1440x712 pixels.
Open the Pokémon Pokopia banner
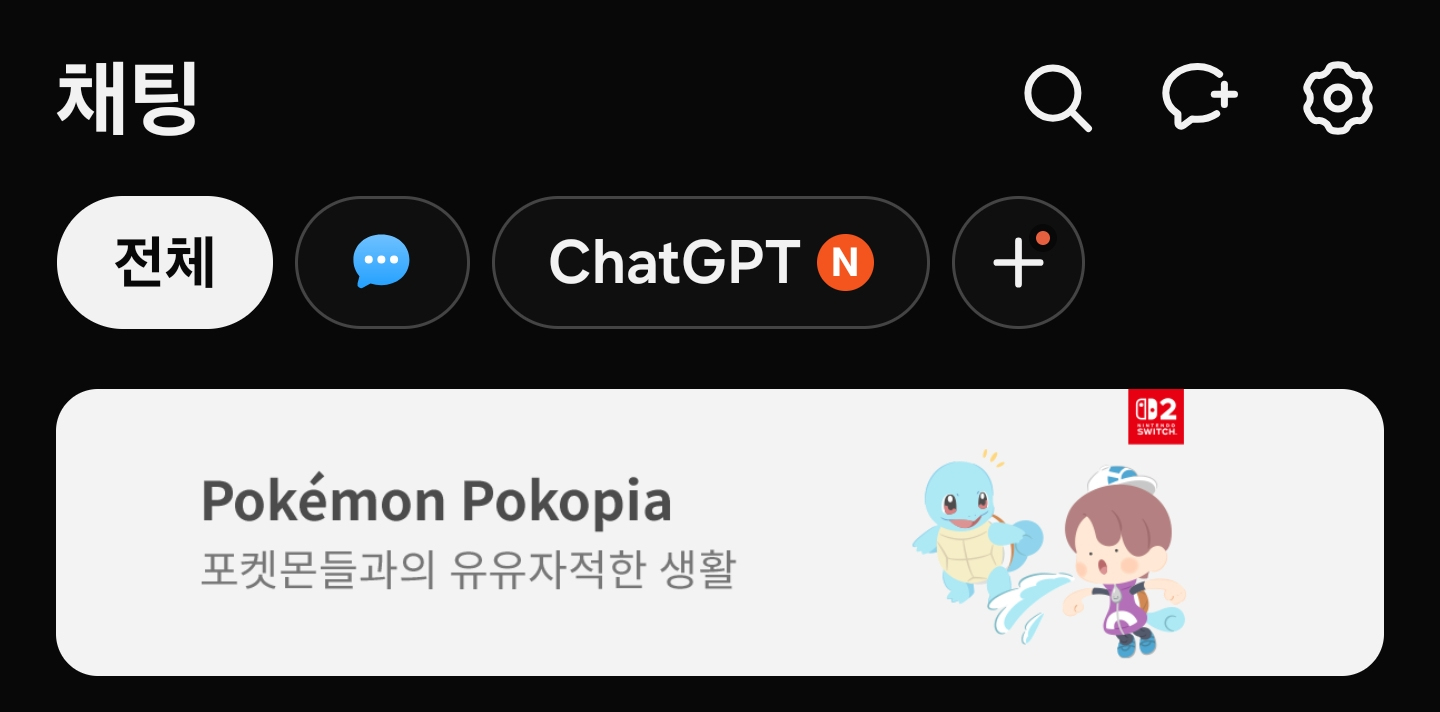click(x=718, y=533)
